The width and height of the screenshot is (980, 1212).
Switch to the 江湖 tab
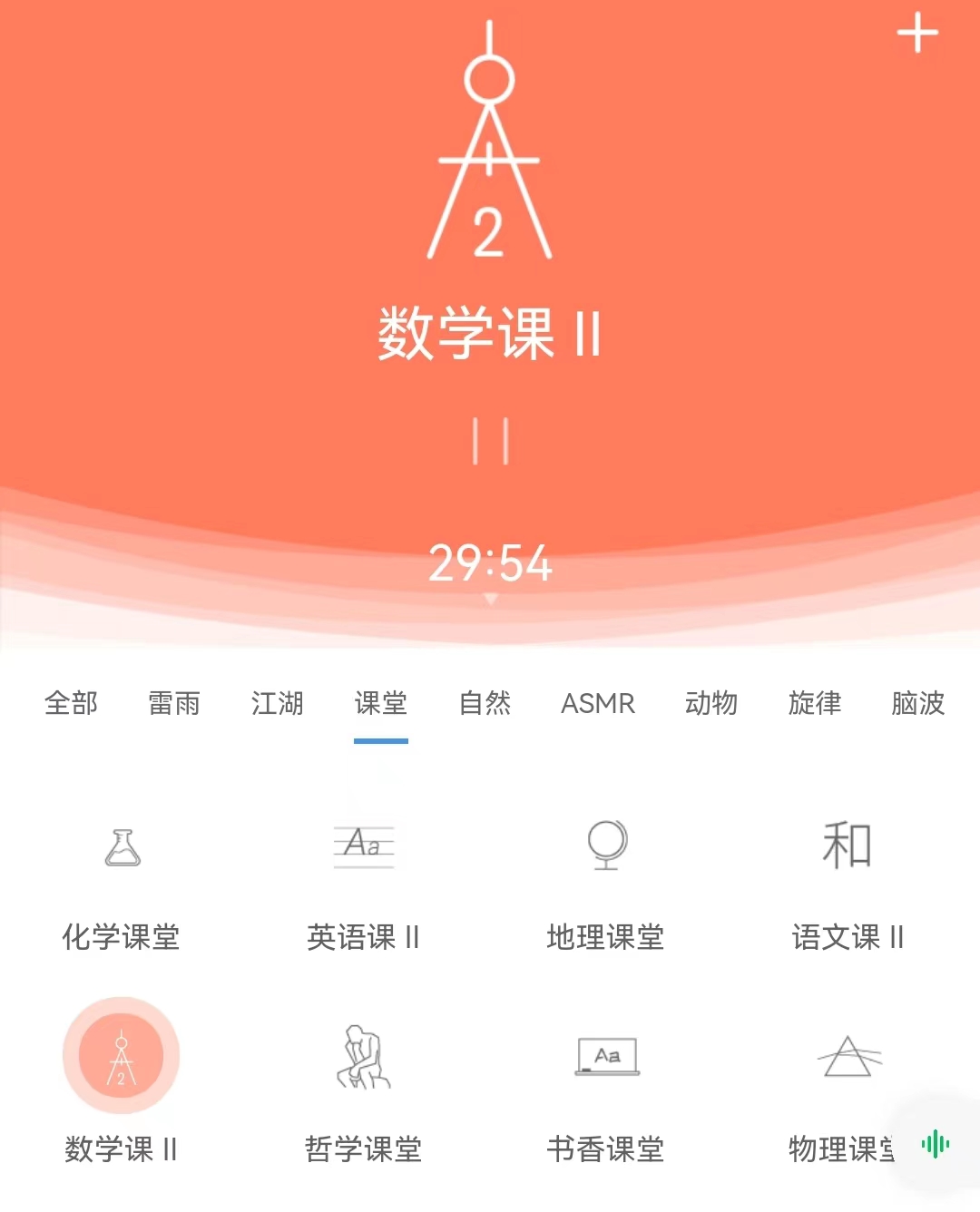[278, 703]
